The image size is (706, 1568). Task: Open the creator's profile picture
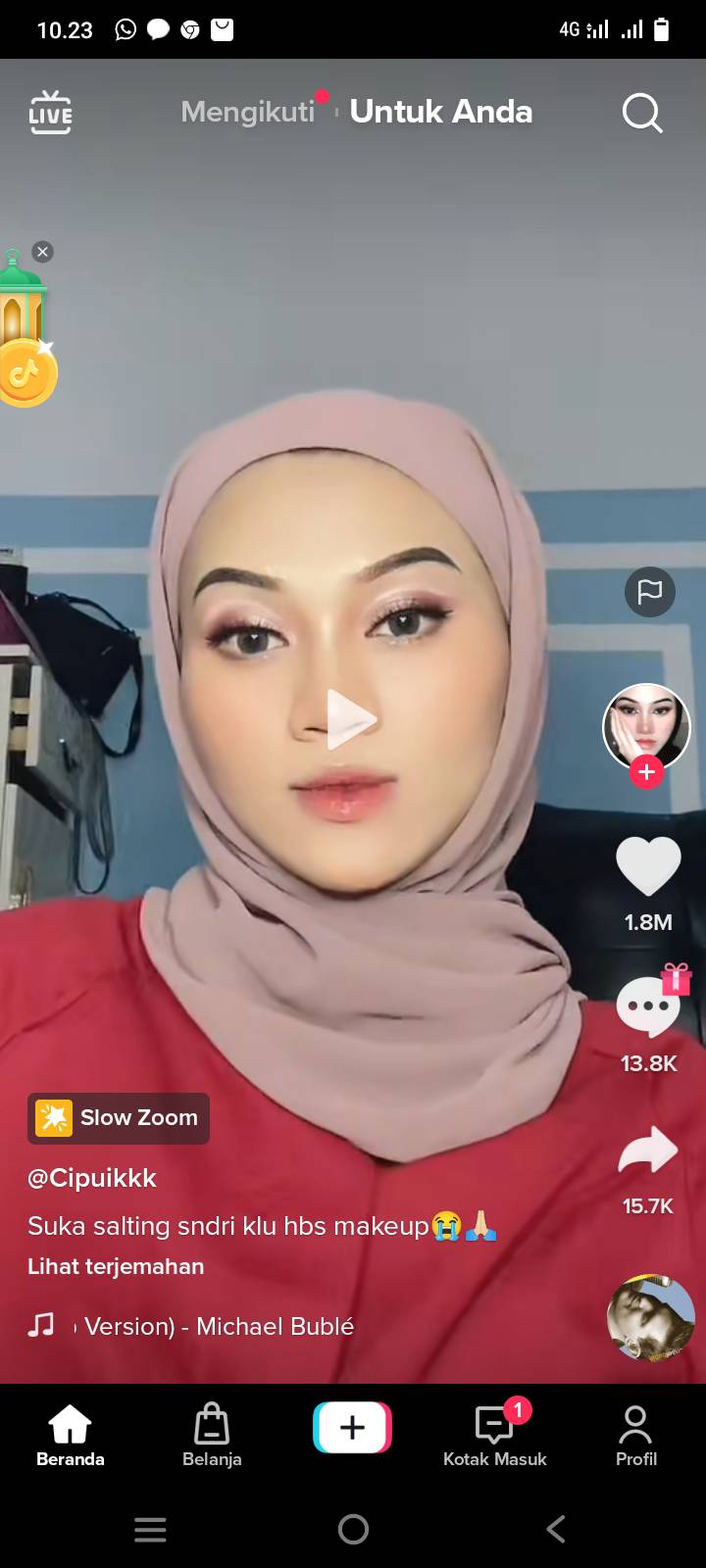646,727
